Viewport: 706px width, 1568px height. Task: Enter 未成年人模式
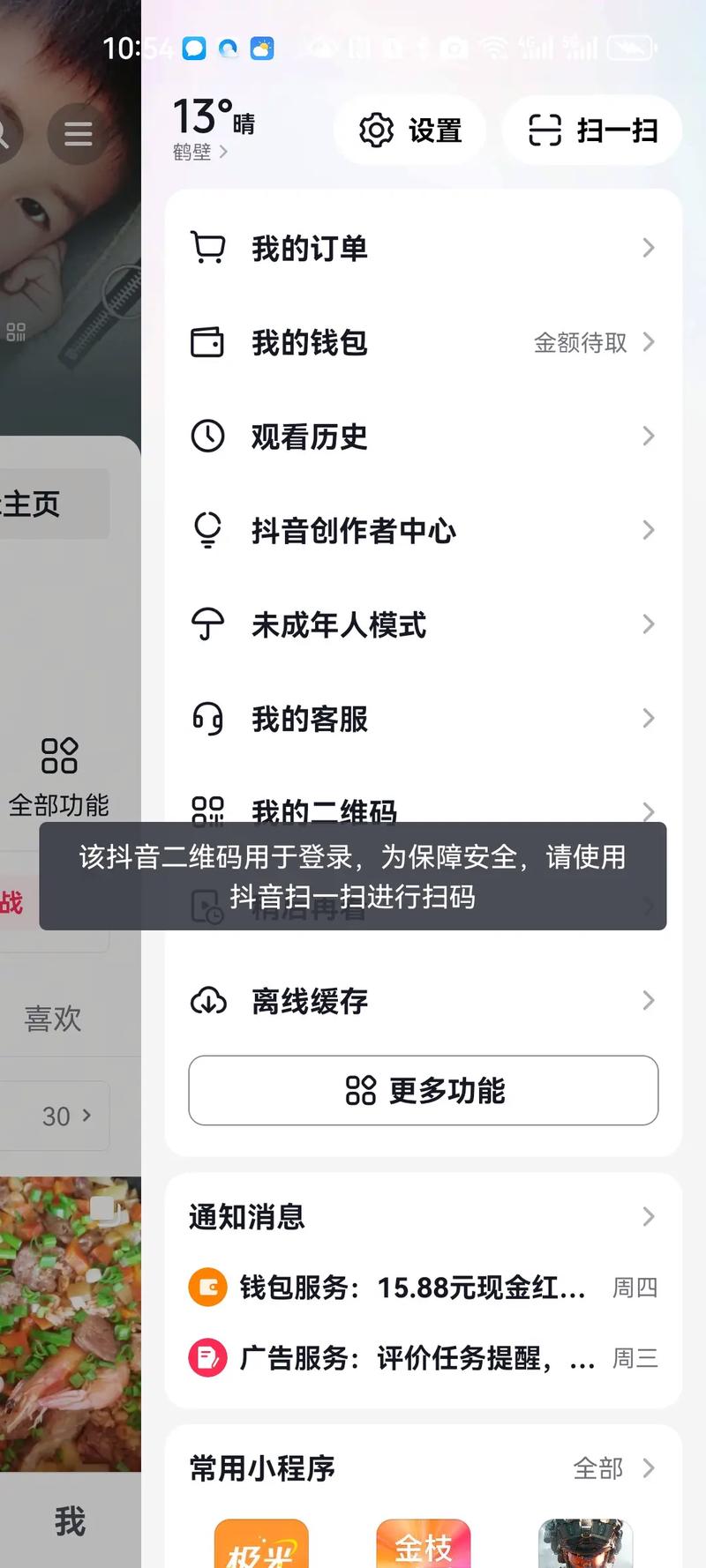[424, 625]
